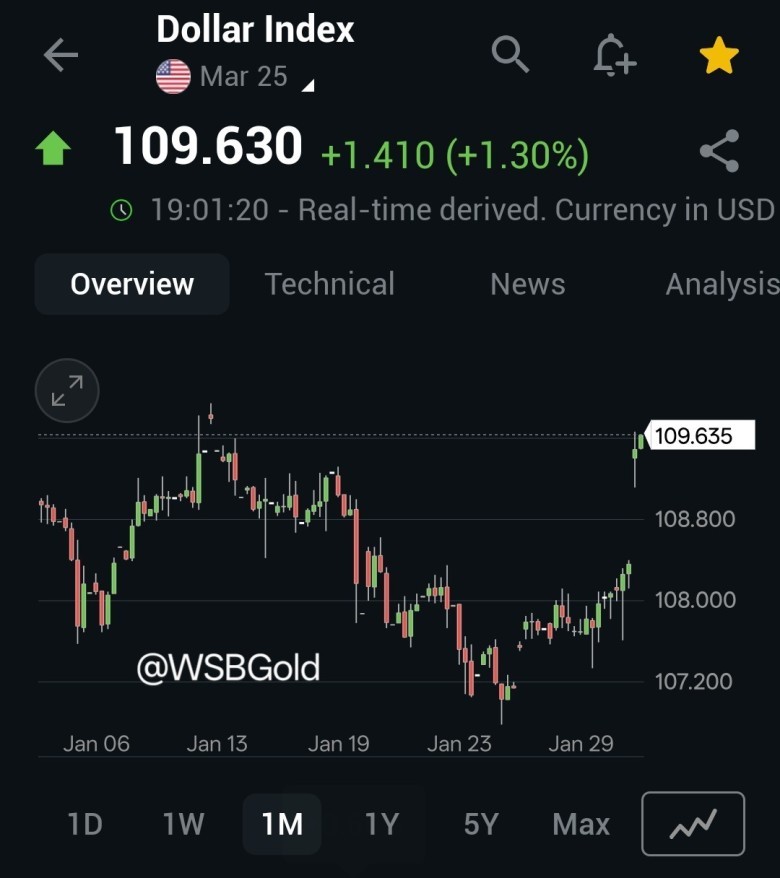The image size is (780, 878).
Task: Expand the chart to fullscreen
Action: pos(67,391)
